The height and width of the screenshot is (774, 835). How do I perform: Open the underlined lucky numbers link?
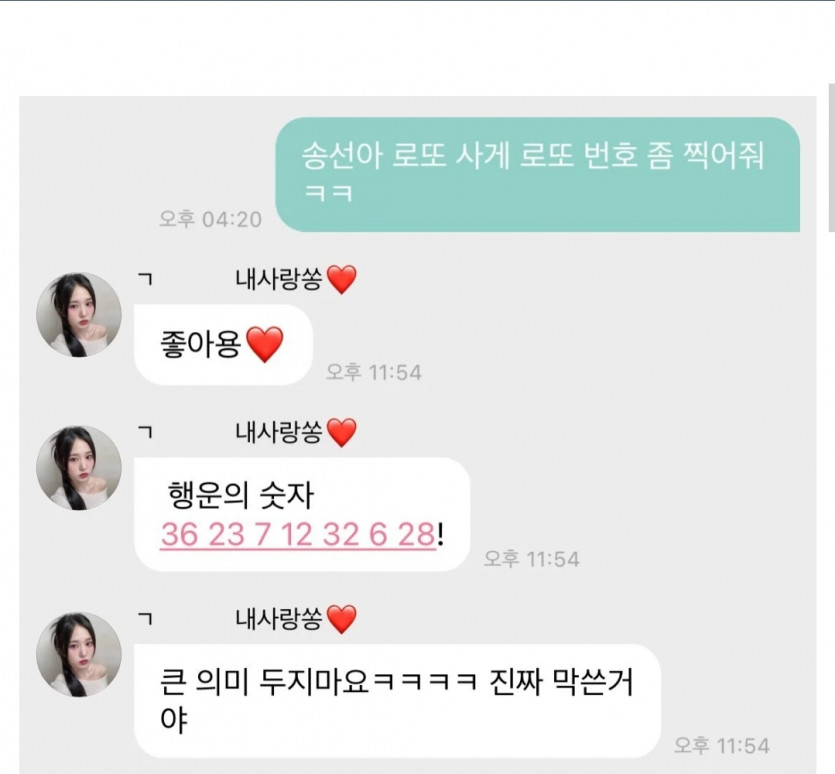pyautogui.click(x=297, y=535)
